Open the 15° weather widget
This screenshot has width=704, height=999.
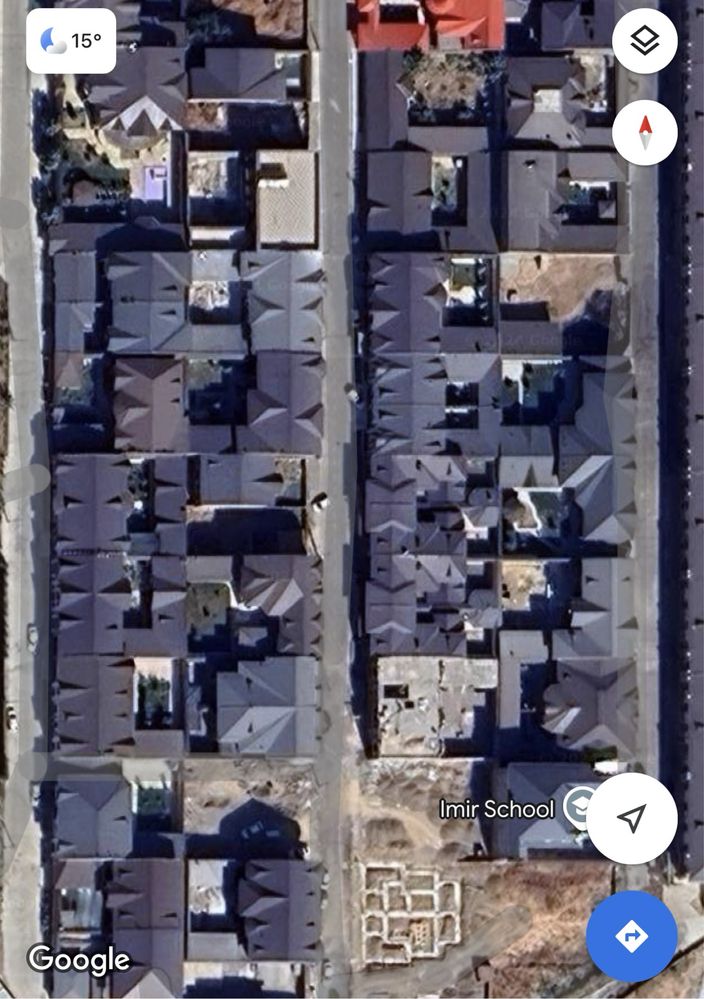70,41
